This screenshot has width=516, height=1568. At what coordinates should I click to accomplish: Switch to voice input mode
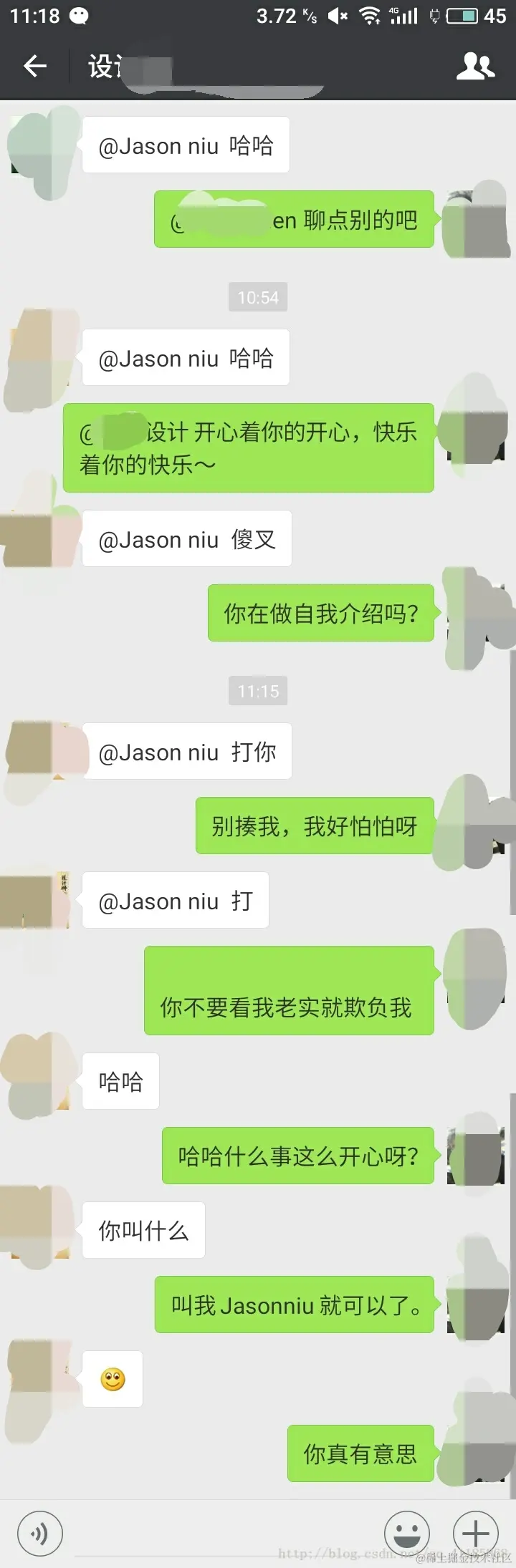coord(40,1533)
